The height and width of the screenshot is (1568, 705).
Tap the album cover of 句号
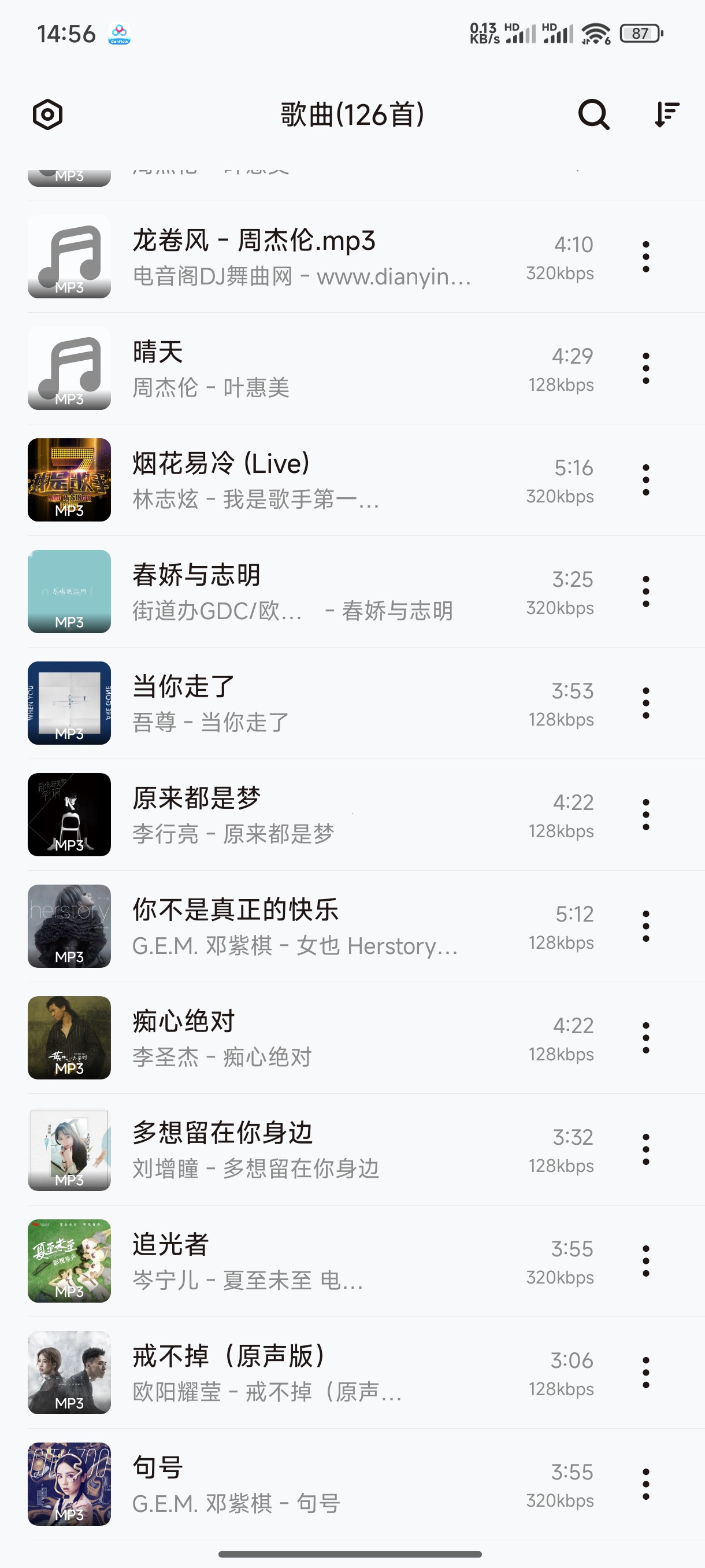coord(69,1485)
